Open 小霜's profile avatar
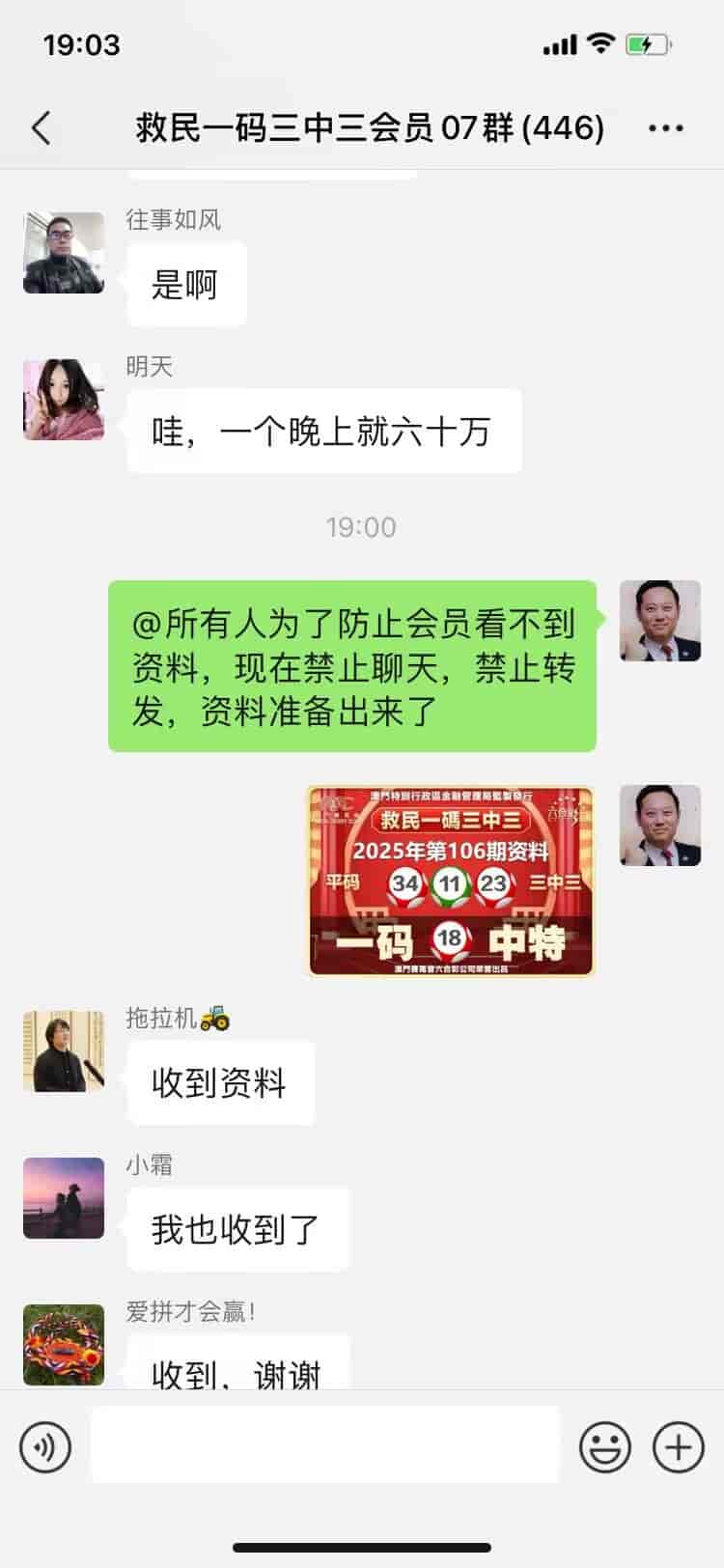The width and height of the screenshot is (724, 1568). pos(64,1198)
